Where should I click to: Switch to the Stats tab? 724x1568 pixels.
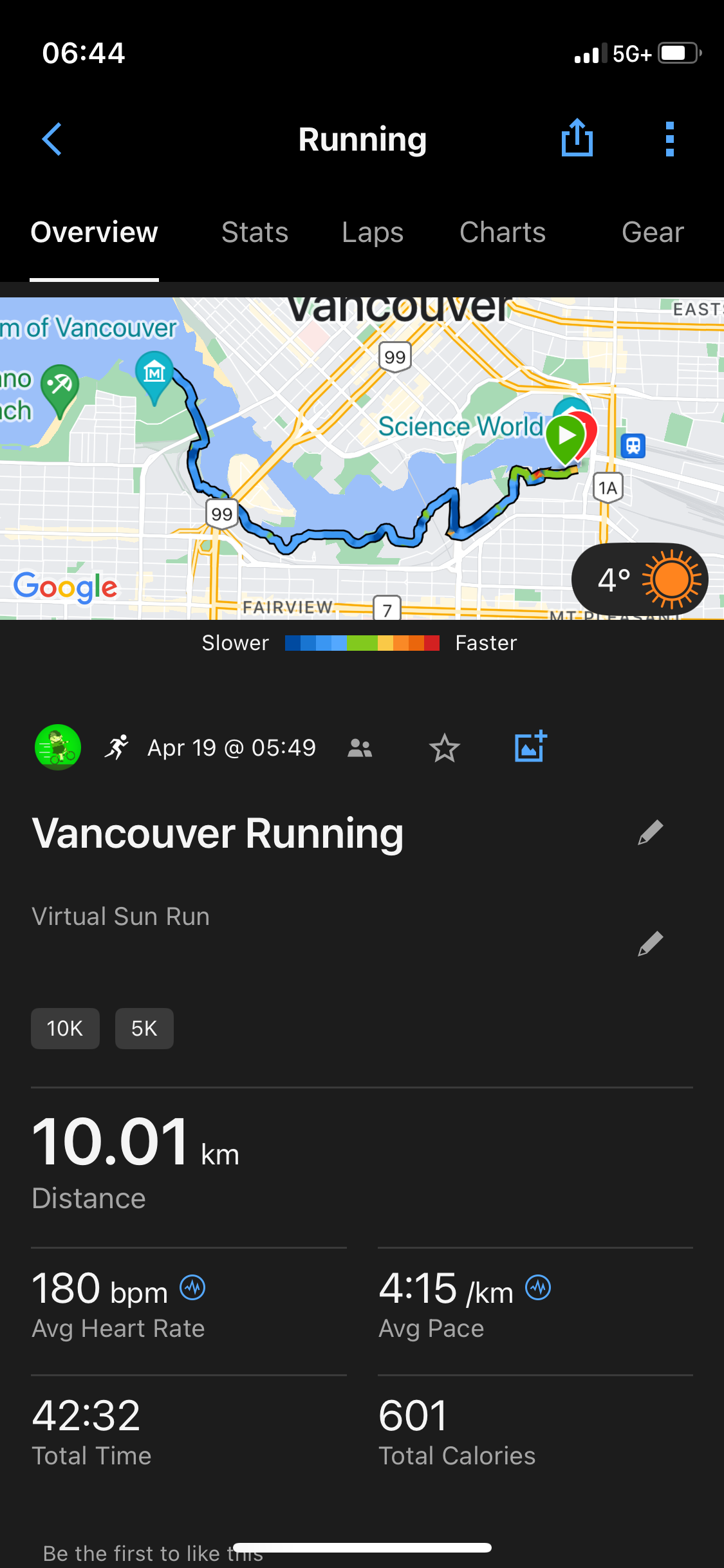coord(255,232)
